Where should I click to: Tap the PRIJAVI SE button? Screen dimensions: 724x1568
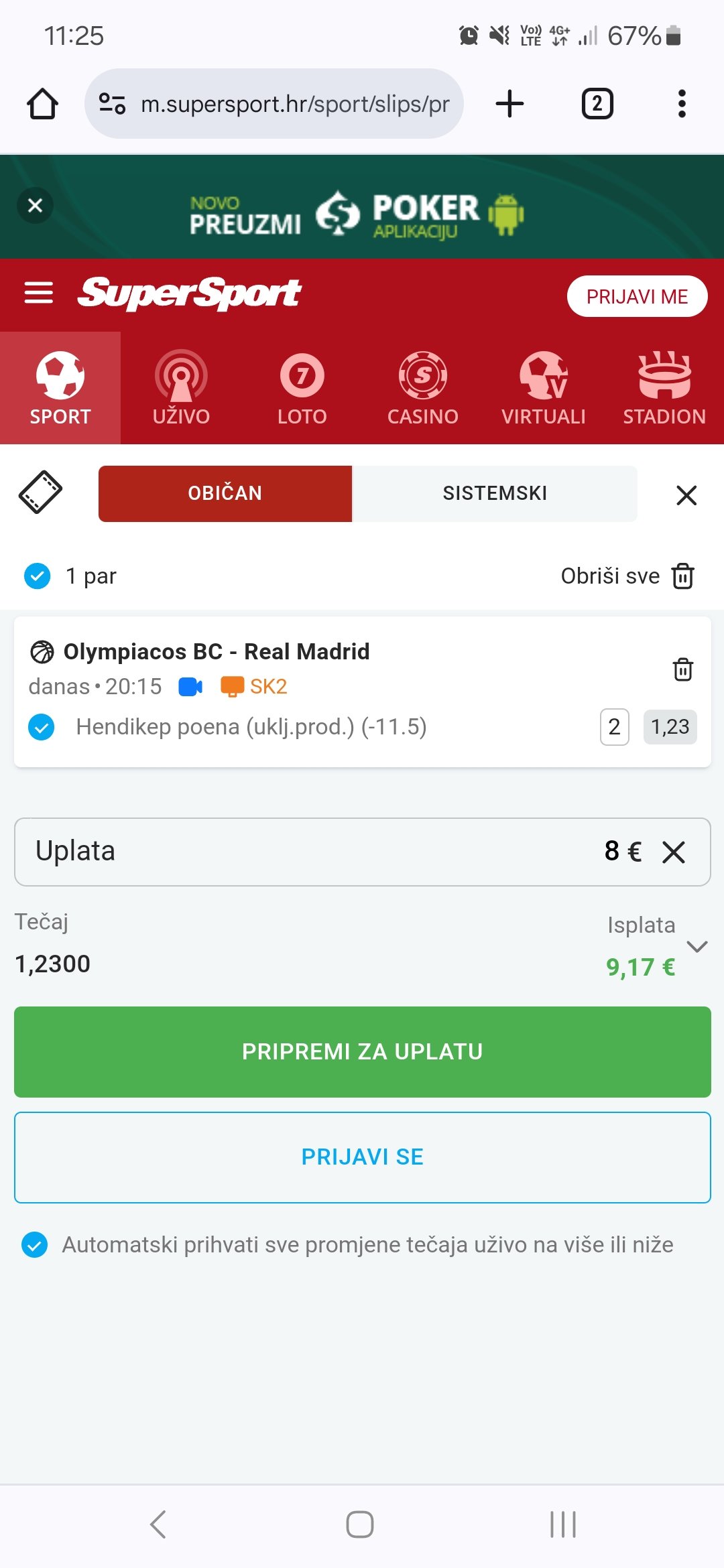coord(362,1157)
